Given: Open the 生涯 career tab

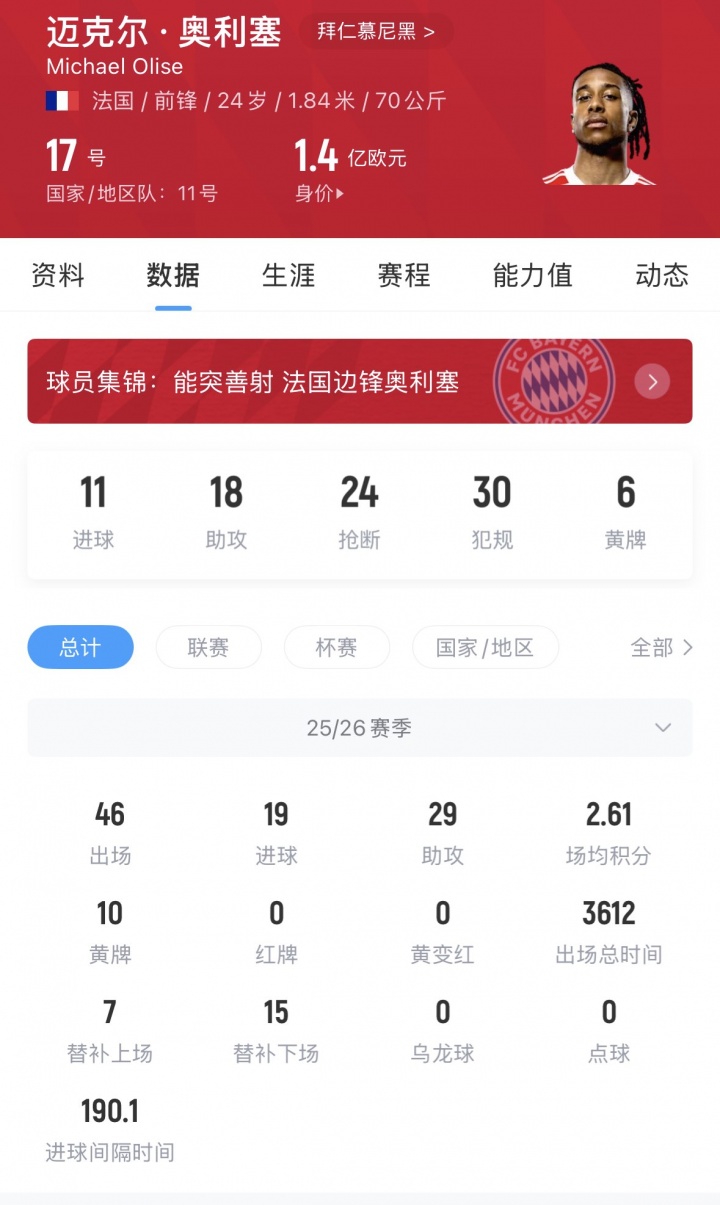Looking at the screenshot, I should [x=288, y=275].
